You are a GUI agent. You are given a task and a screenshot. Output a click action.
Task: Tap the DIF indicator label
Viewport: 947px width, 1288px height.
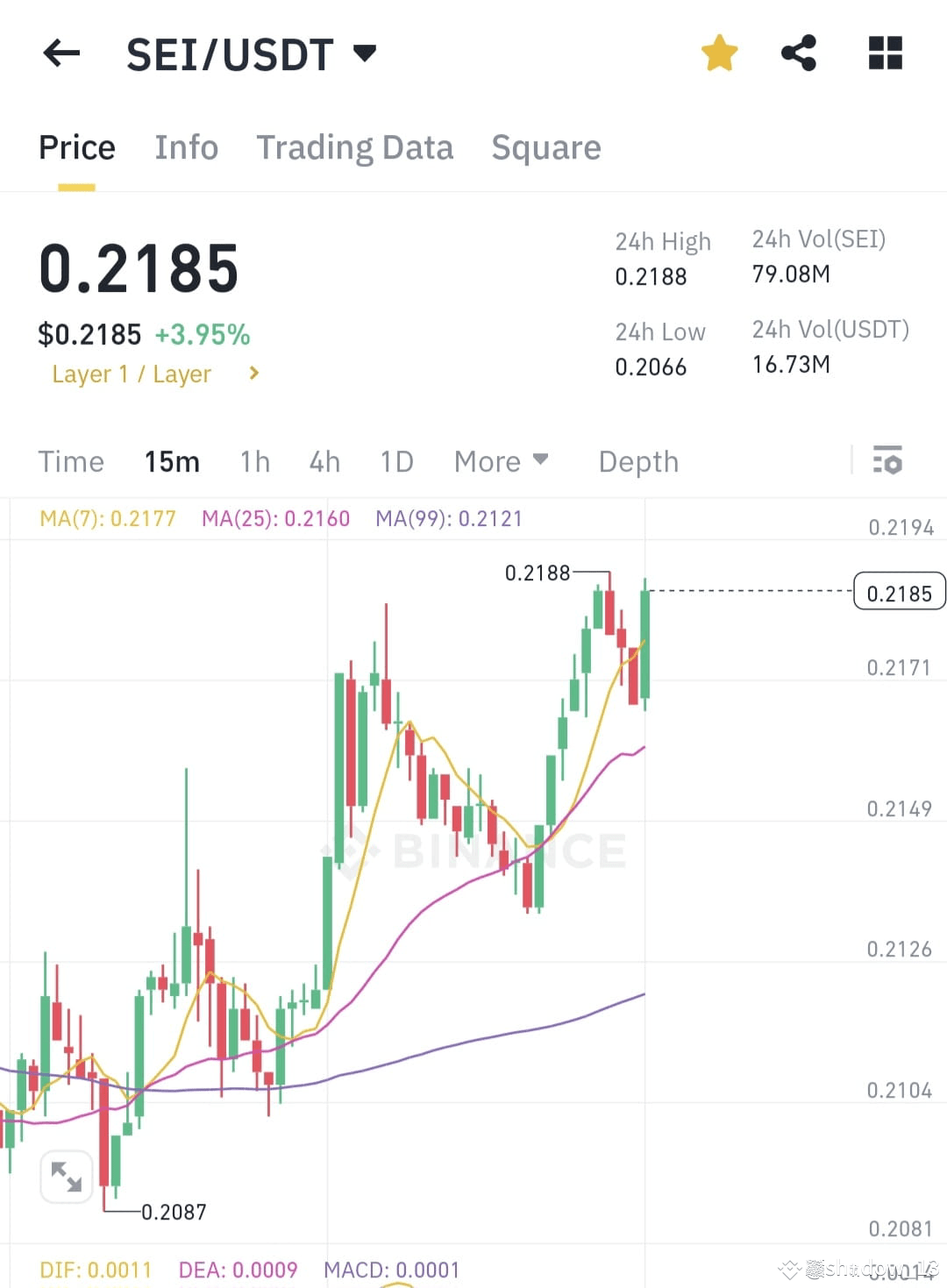click(95, 1269)
